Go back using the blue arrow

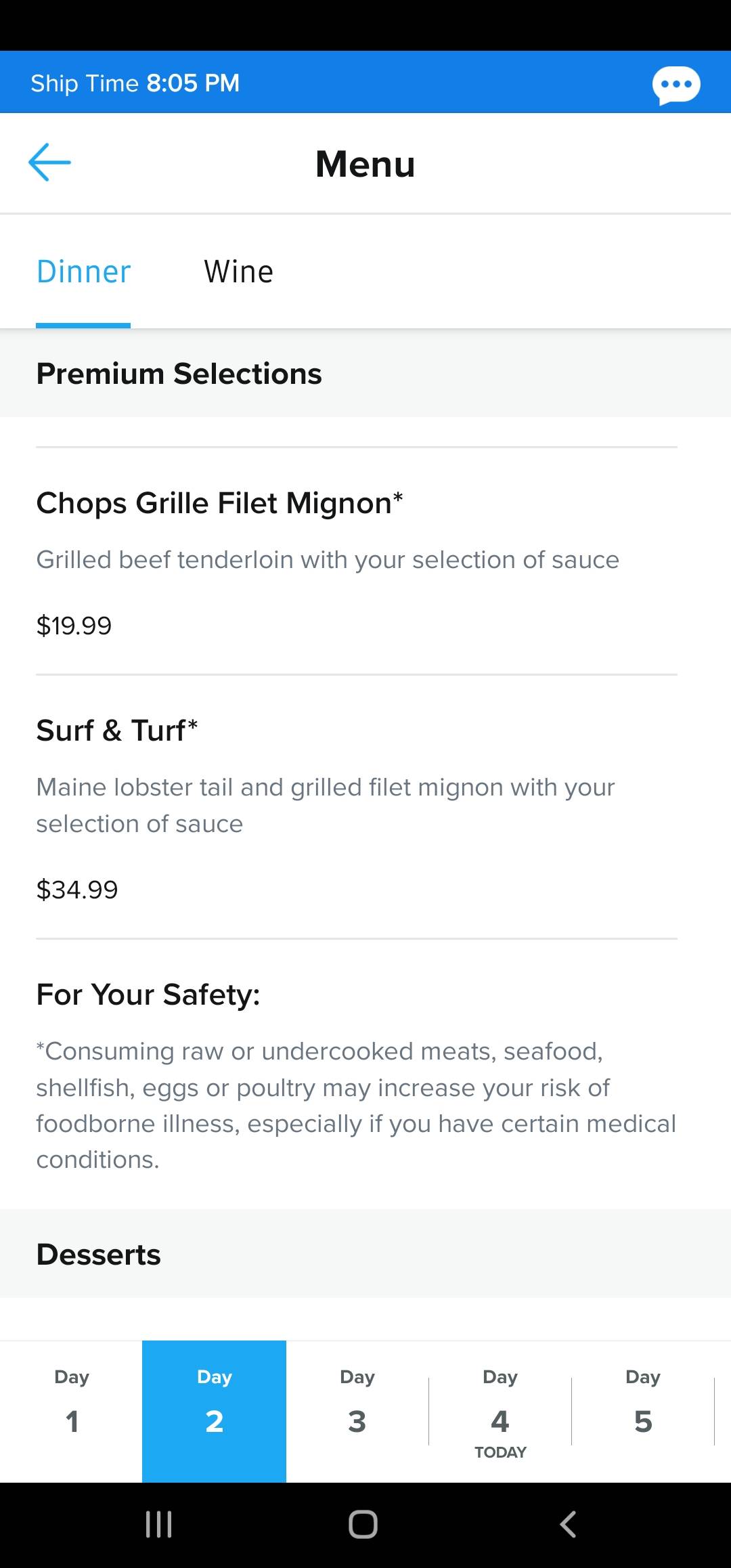(49, 162)
